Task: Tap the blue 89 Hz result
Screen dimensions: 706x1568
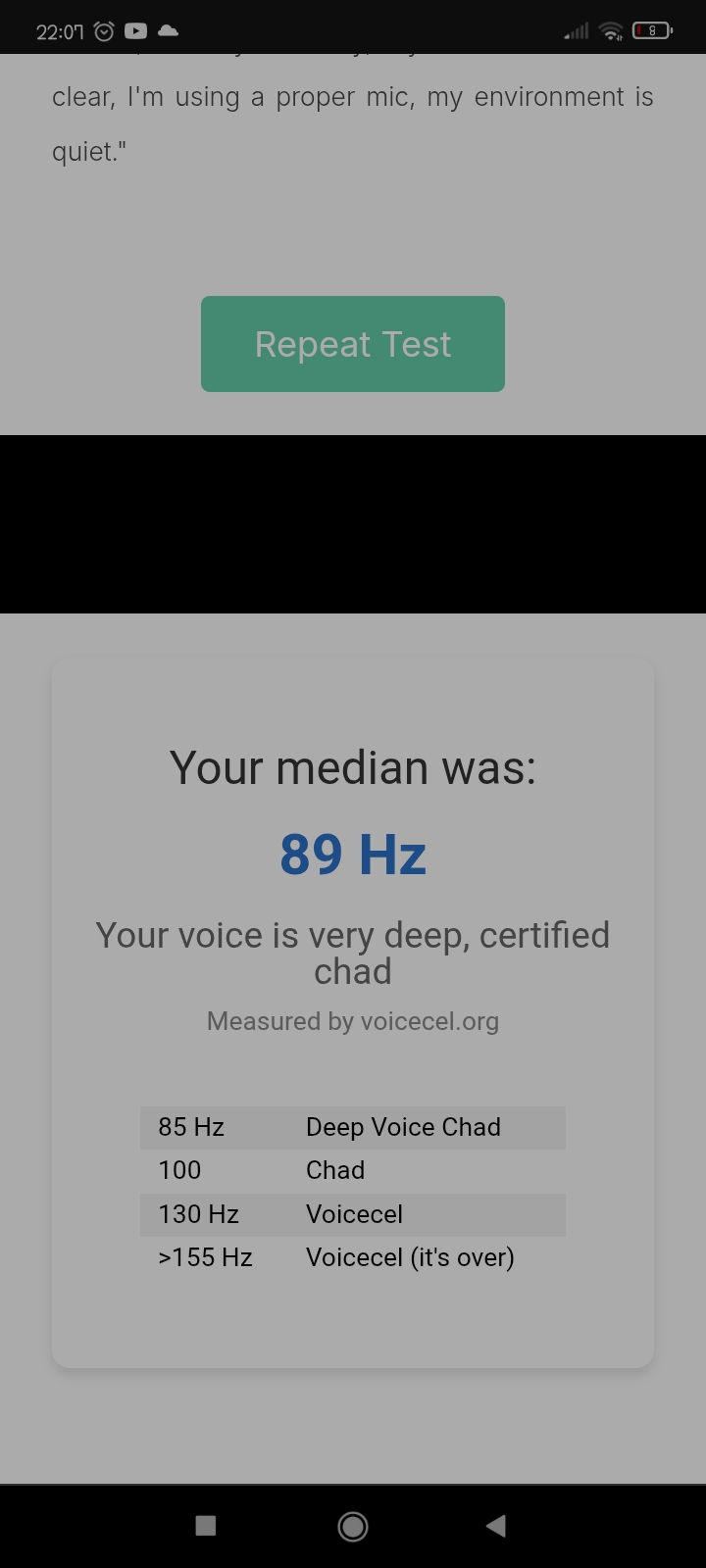Action: (353, 854)
